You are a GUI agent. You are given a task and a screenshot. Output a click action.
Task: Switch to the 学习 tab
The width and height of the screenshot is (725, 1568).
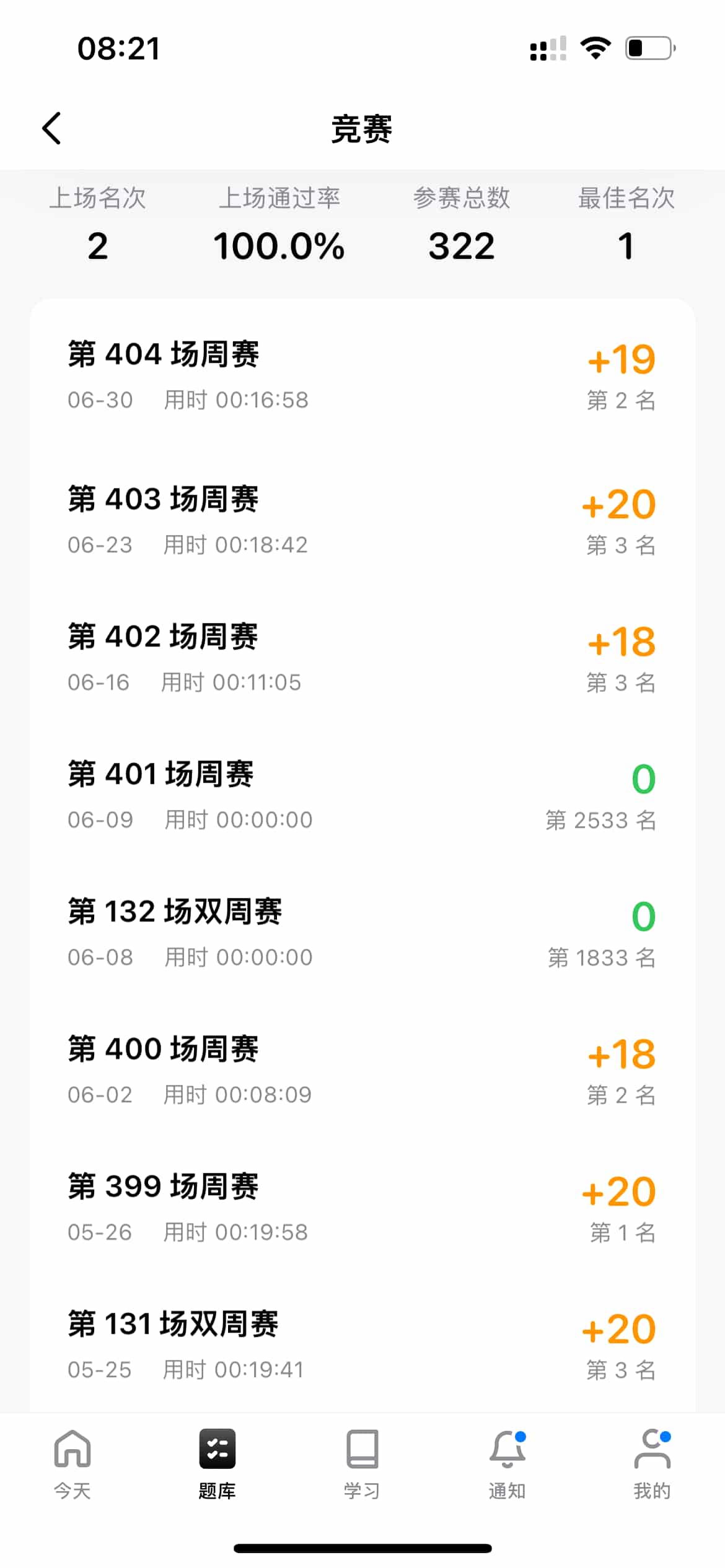coord(362,1464)
